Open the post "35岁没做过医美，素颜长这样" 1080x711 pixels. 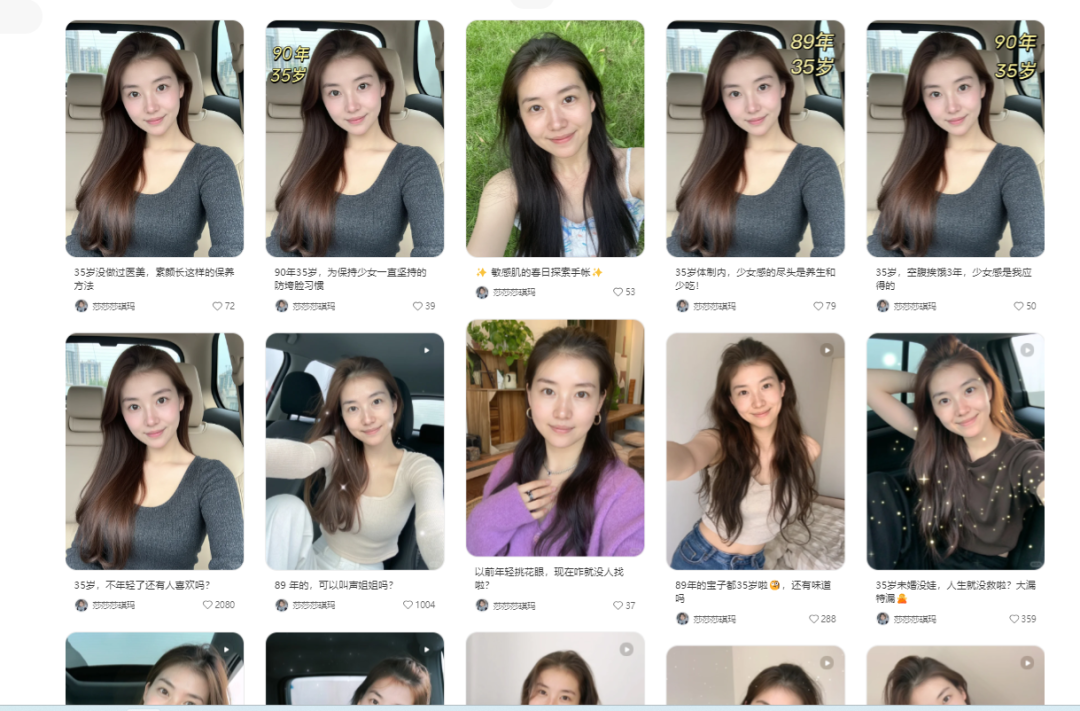[x=154, y=139]
